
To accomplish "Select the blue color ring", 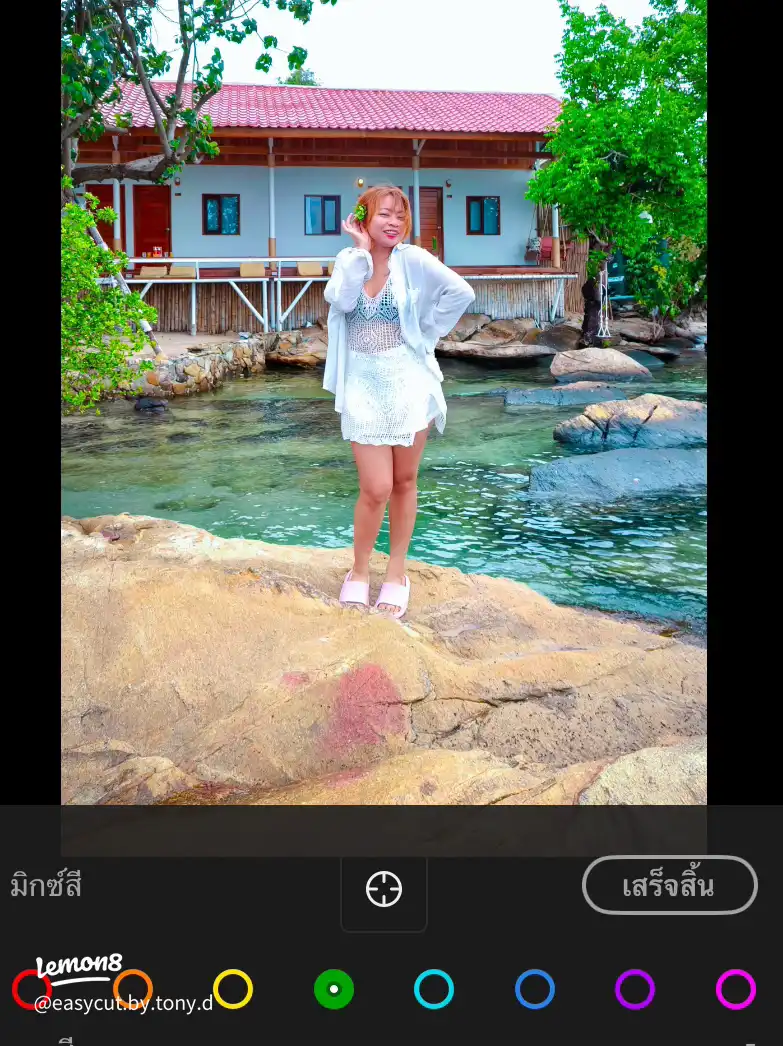I will [x=535, y=989].
